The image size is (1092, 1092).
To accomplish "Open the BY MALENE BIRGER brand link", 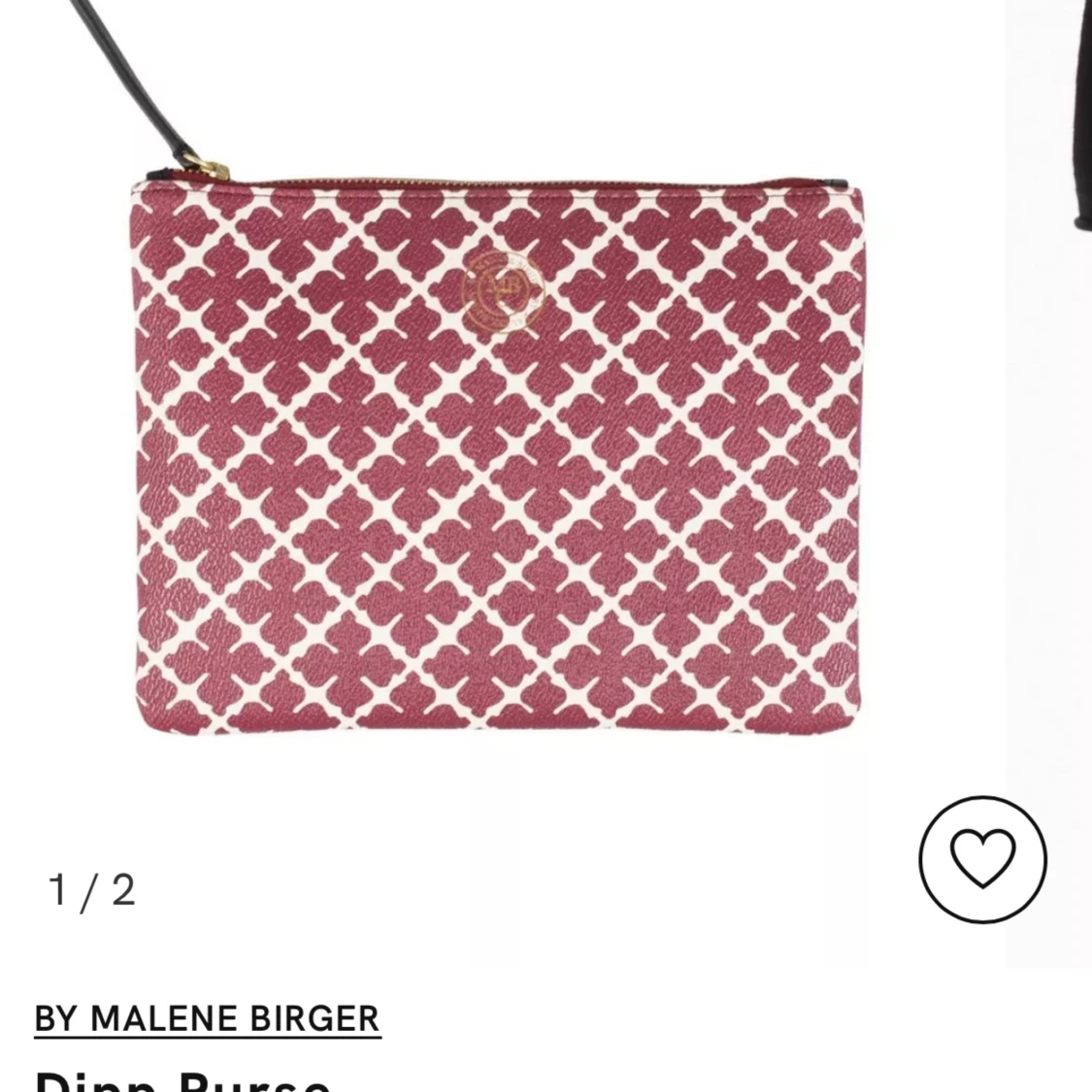I will point(207,1018).
